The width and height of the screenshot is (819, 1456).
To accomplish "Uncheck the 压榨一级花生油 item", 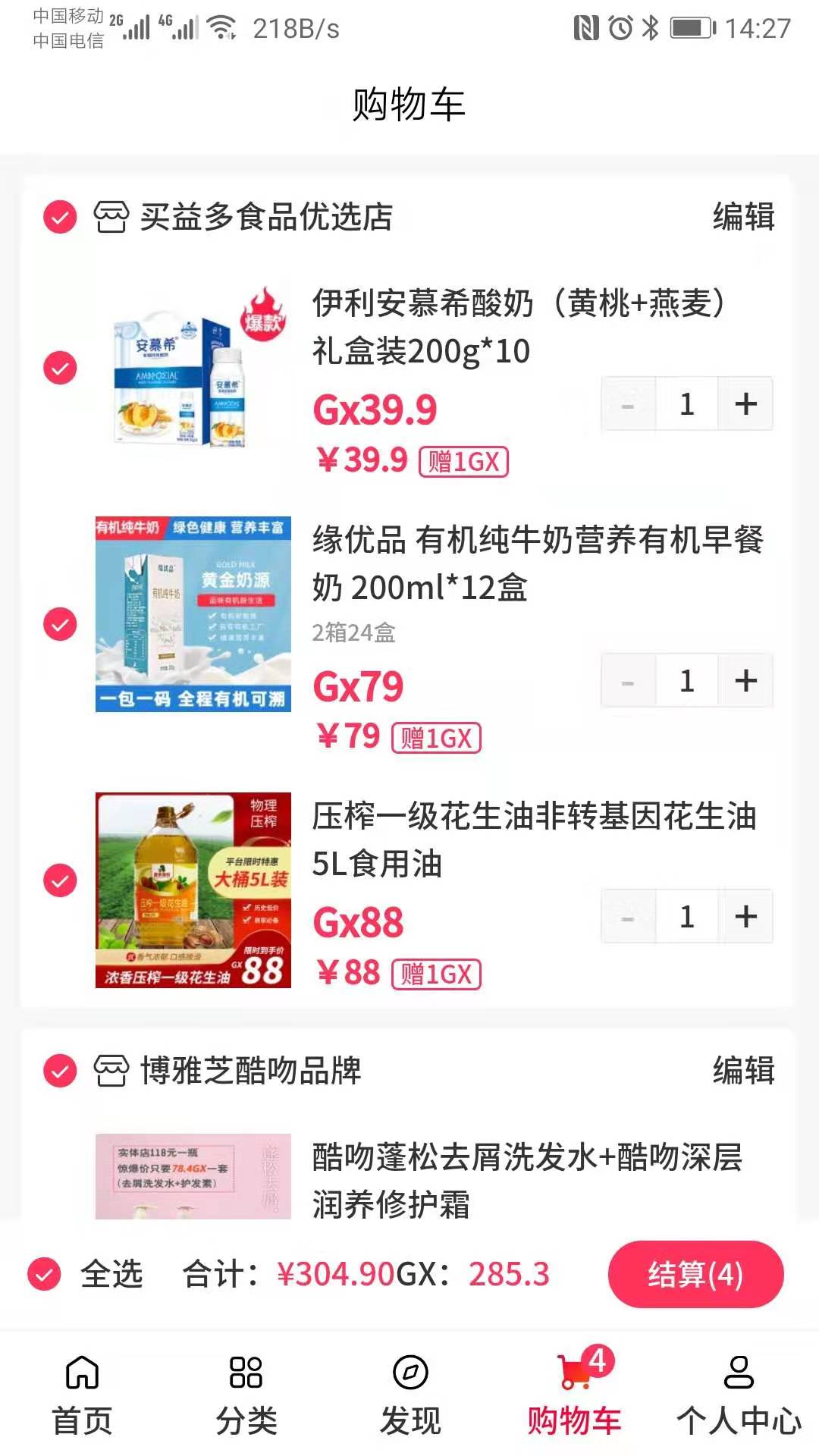I will tap(60, 880).
